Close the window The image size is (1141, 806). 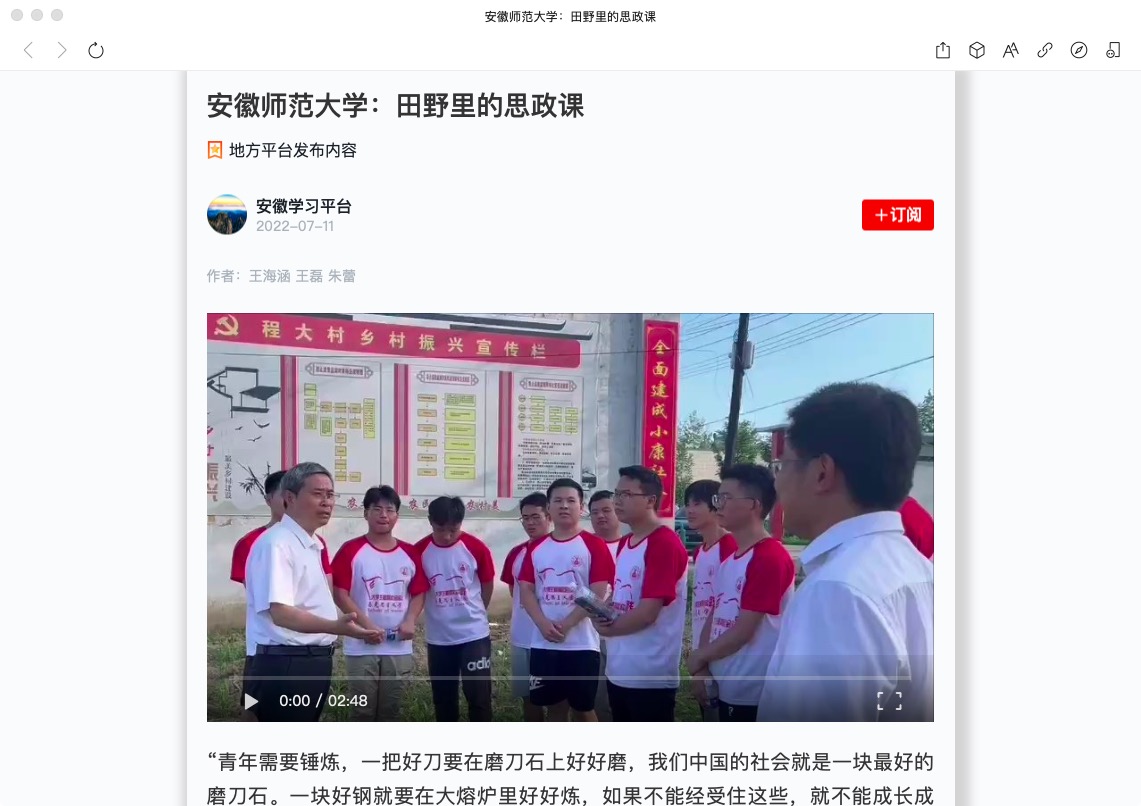(17, 15)
